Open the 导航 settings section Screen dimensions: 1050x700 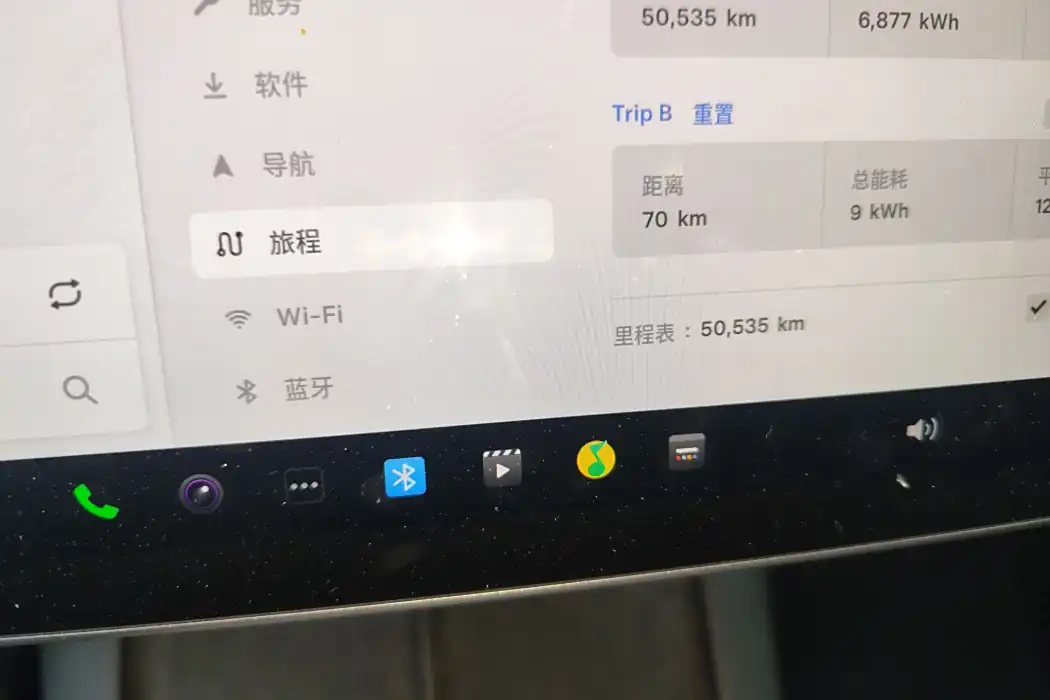(287, 165)
